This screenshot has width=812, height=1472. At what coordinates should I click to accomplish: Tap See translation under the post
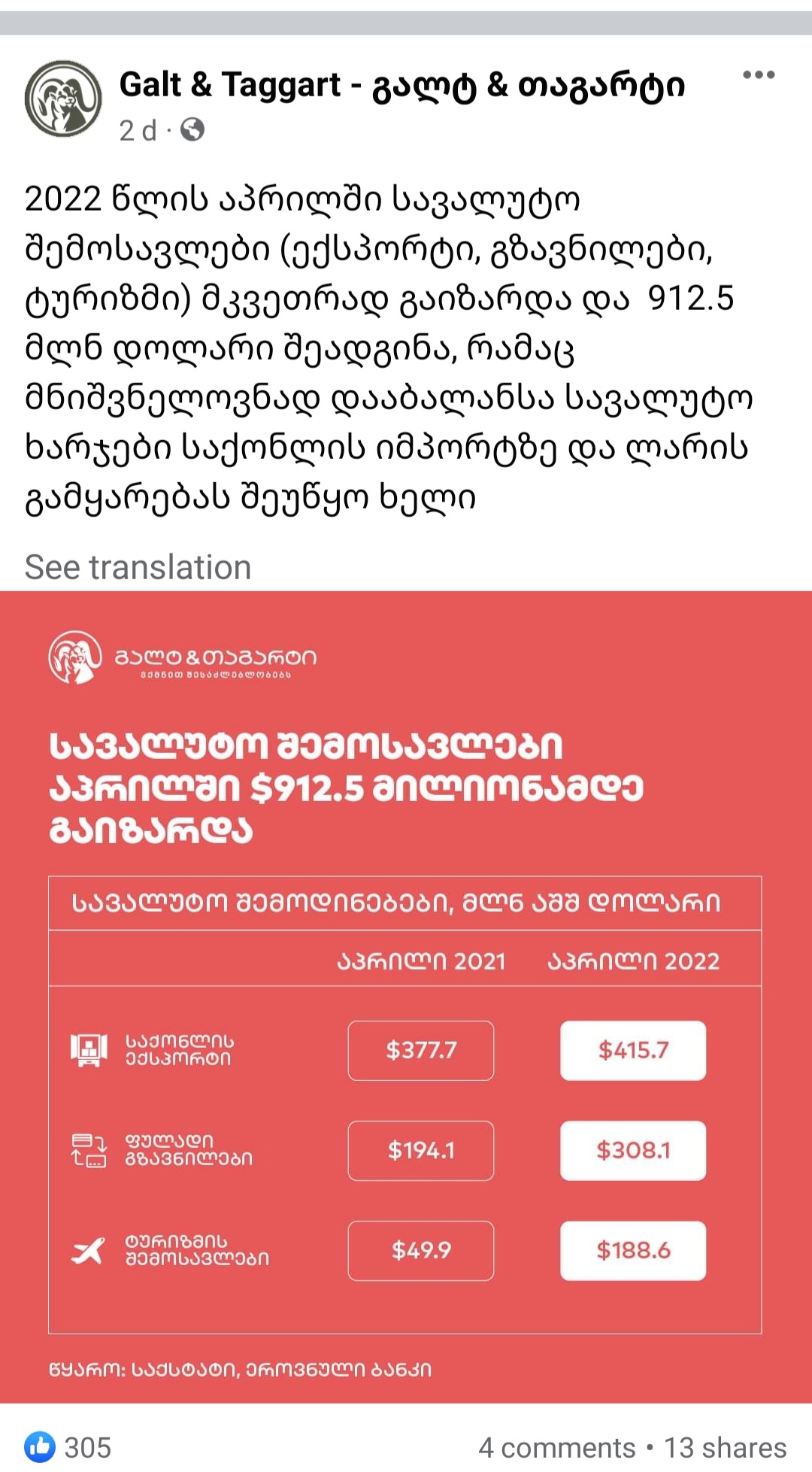coord(138,567)
